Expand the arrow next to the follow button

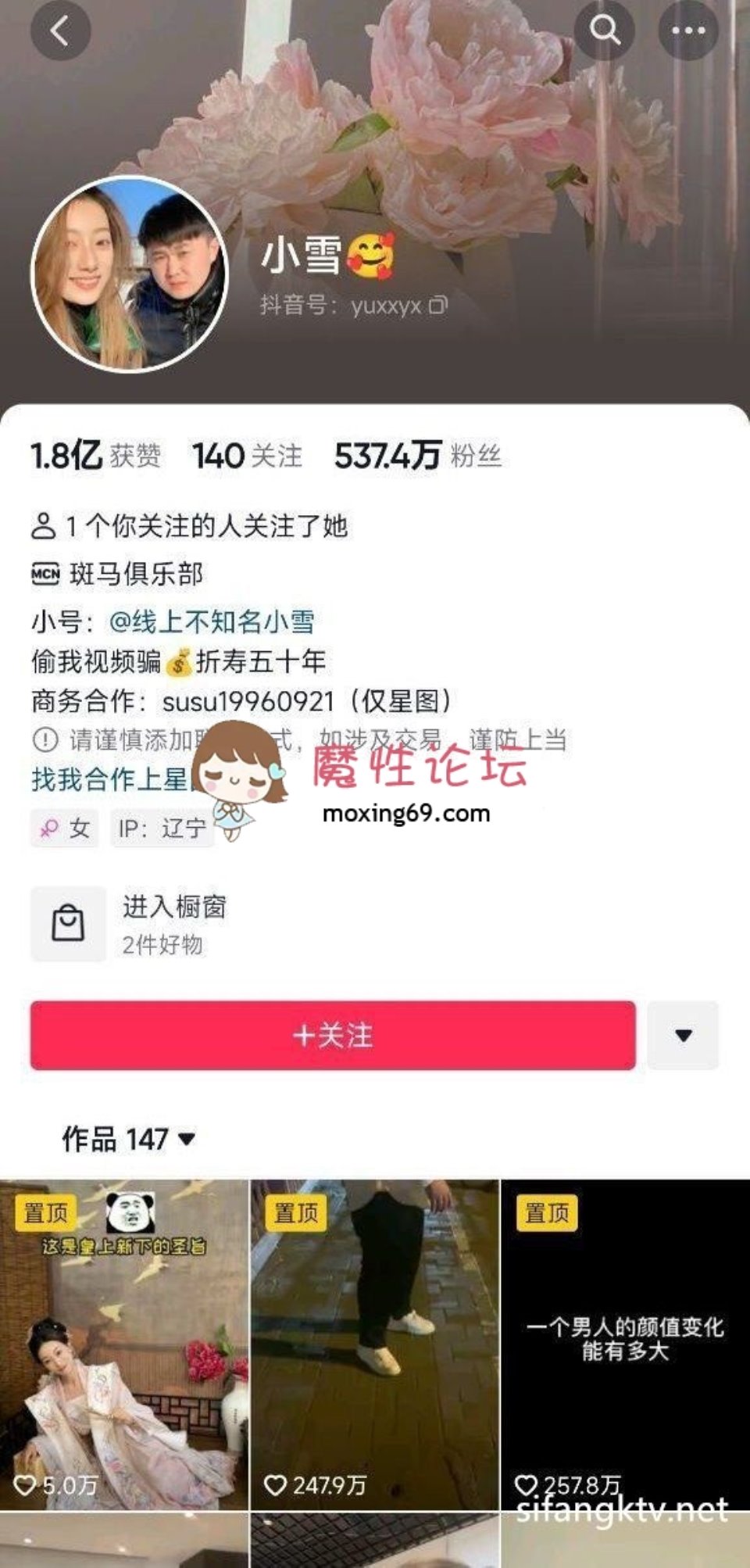click(683, 1035)
